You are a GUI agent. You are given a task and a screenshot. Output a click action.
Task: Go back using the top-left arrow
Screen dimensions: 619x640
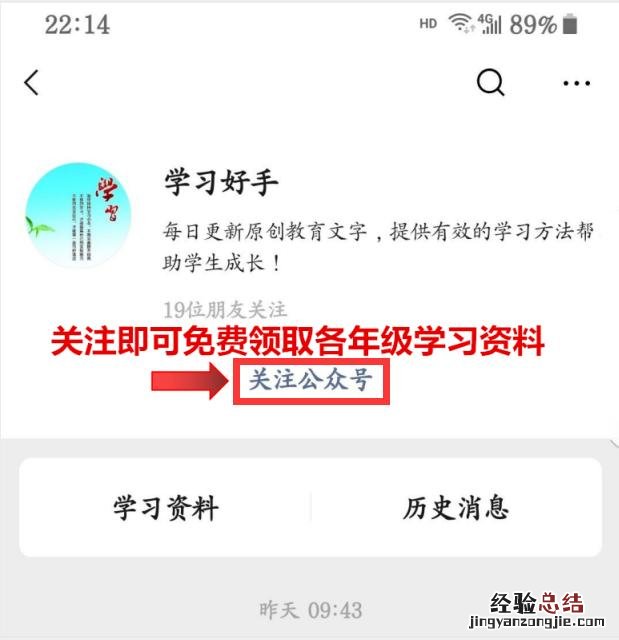(x=32, y=82)
